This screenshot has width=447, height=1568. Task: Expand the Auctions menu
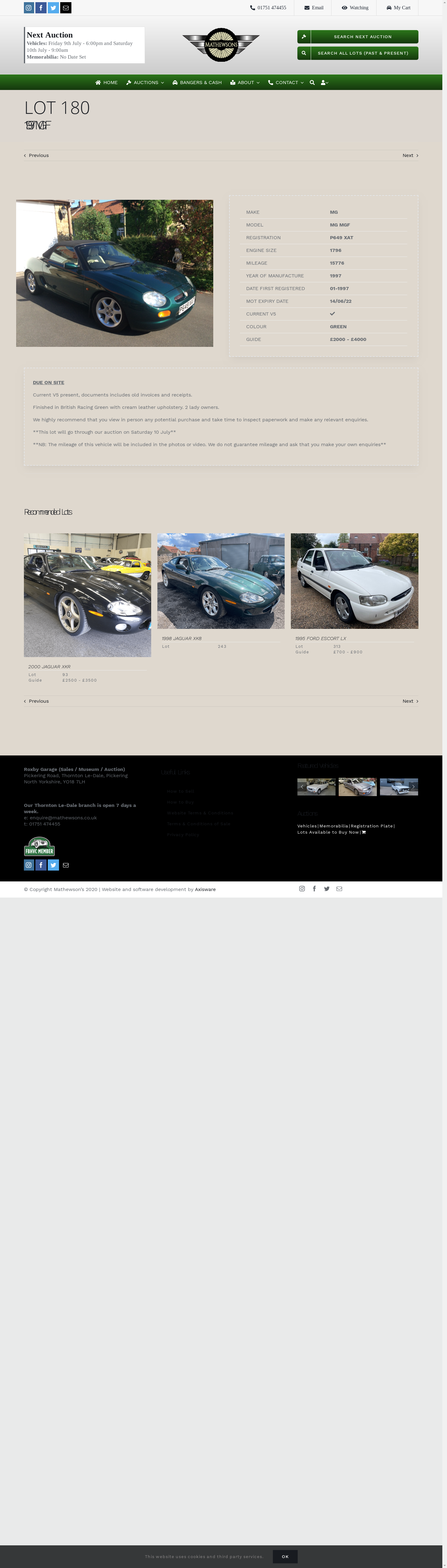pos(145,82)
